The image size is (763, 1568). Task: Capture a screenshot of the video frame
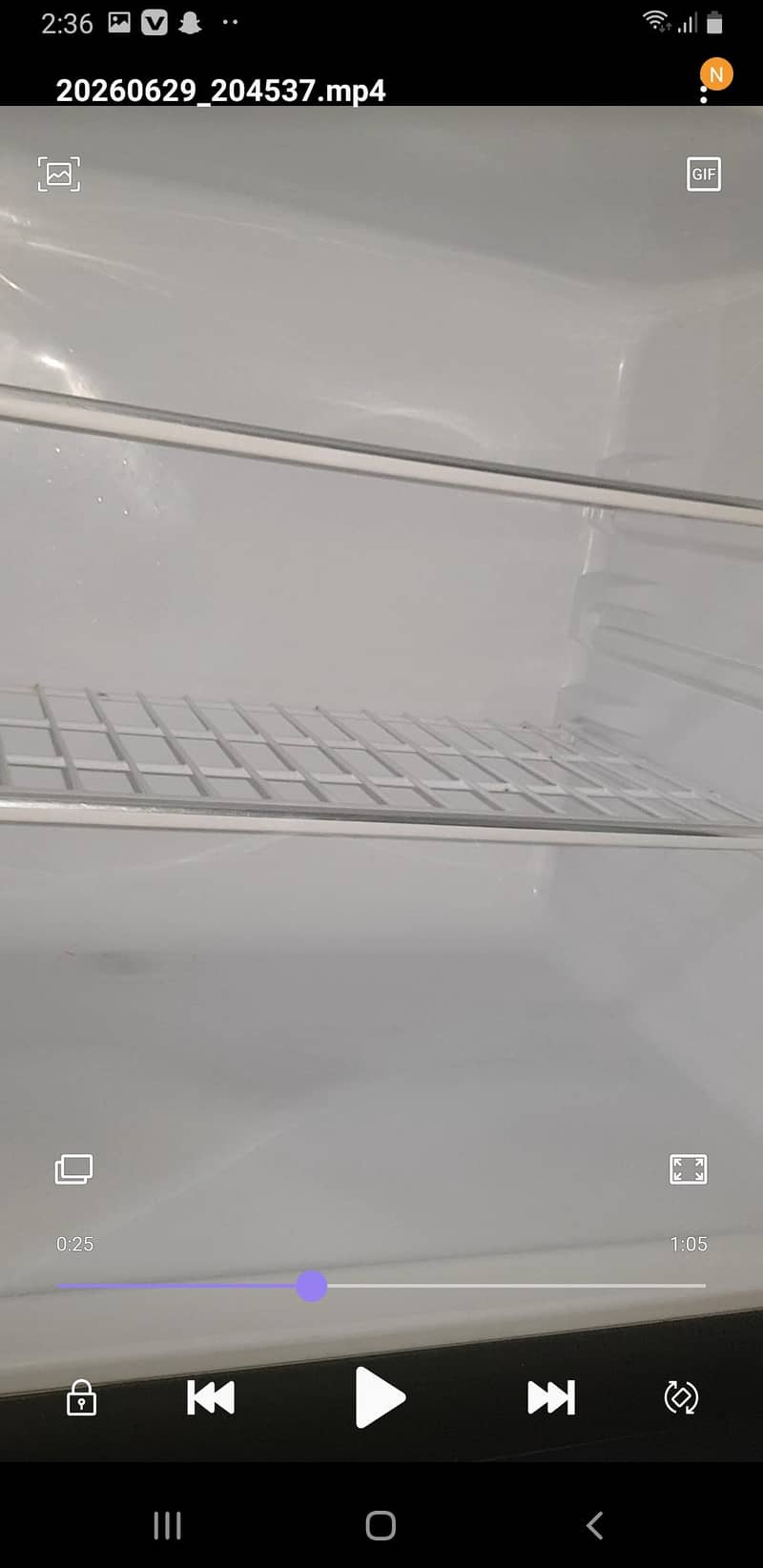point(59,174)
